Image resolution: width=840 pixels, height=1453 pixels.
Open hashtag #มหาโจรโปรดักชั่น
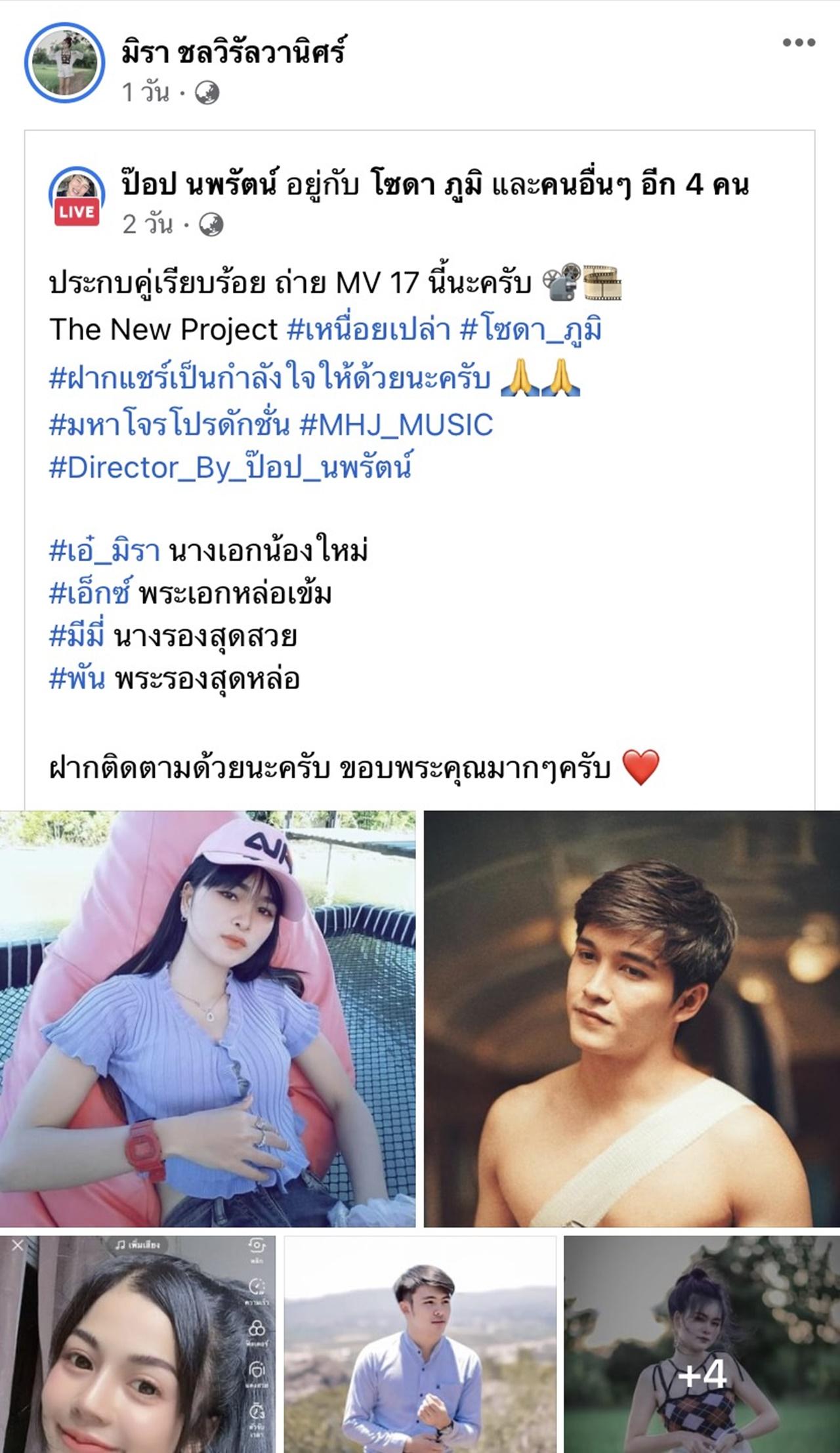pyautogui.click(x=169, y=425)
